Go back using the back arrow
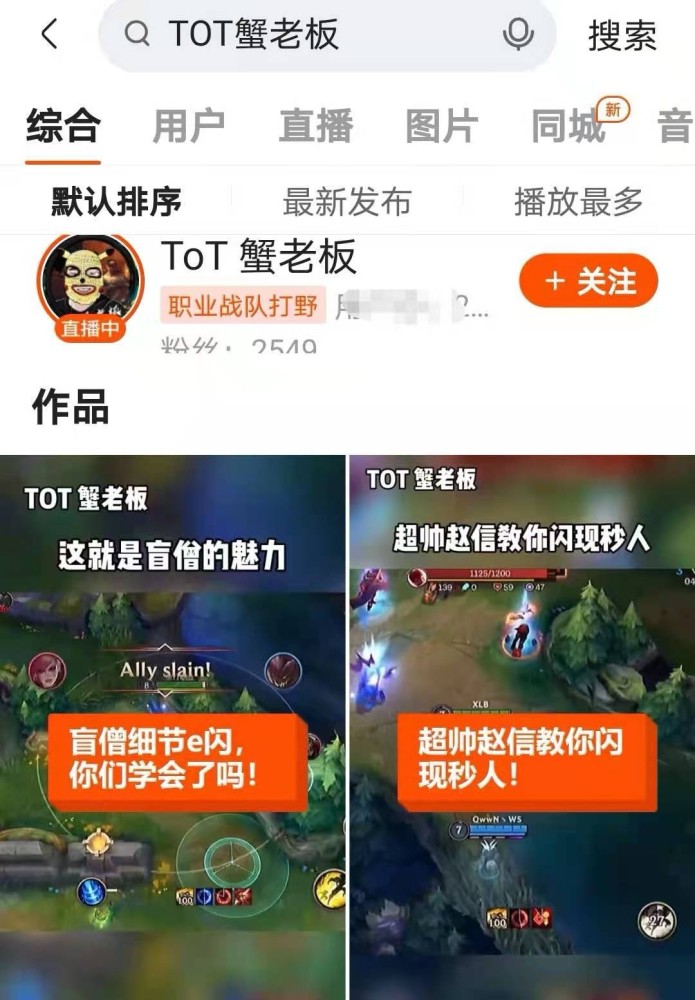The image size is (695, 1000). (x=49, y=35)
